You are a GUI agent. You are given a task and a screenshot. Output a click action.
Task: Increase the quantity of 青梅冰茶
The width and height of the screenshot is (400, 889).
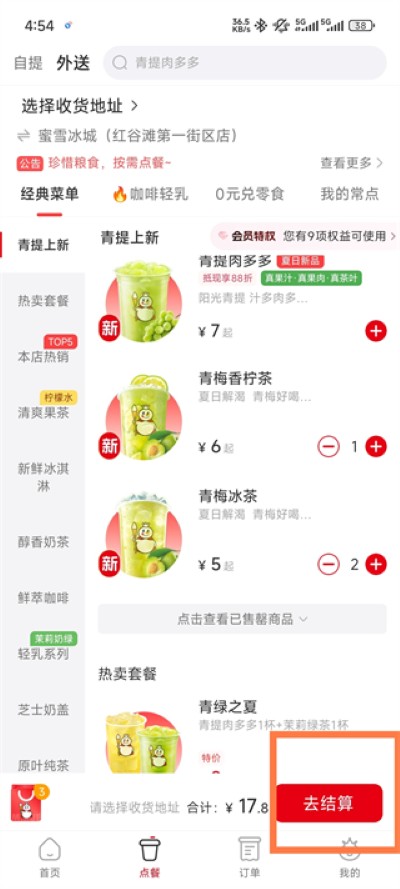point(376,565)
